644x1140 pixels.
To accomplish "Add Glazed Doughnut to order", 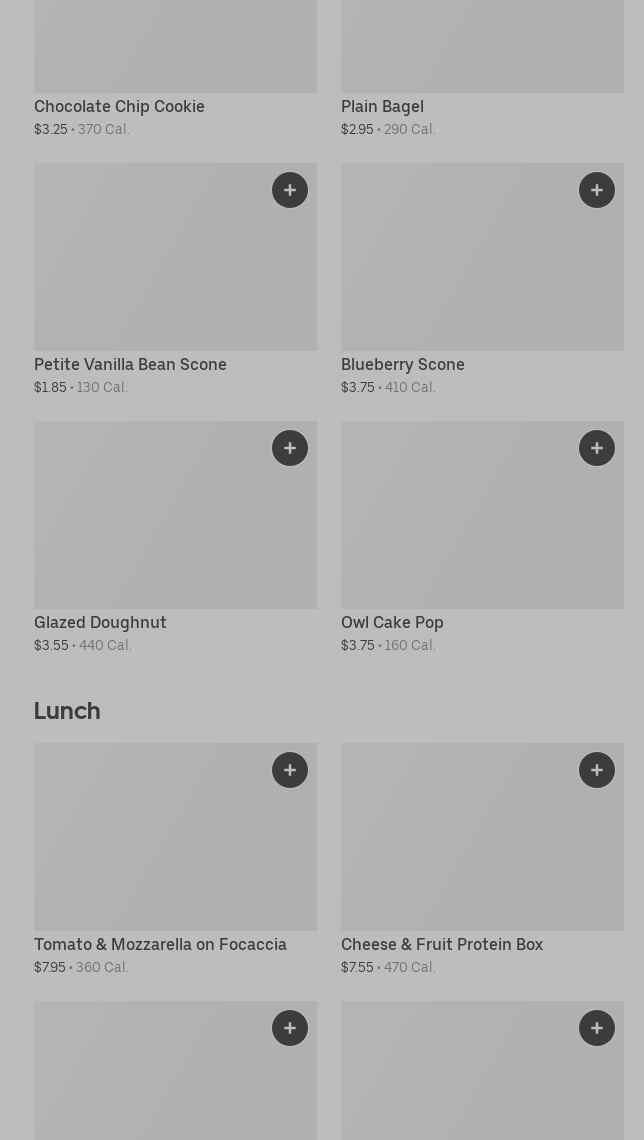I will (290, 448).
